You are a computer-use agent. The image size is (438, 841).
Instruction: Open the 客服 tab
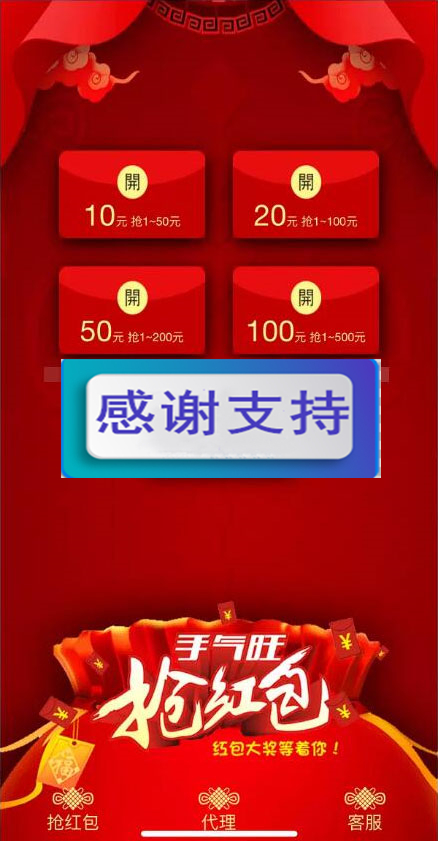(365, 808)
